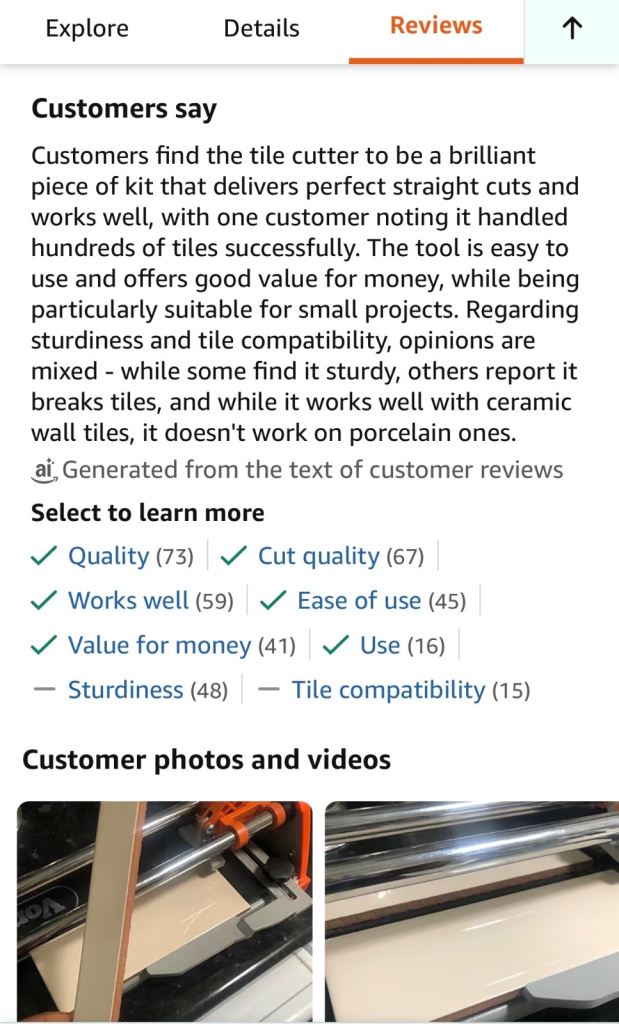Show reviews about Ease of use
The height and width of the screenshot is (1024, 619).
(359, 601)
